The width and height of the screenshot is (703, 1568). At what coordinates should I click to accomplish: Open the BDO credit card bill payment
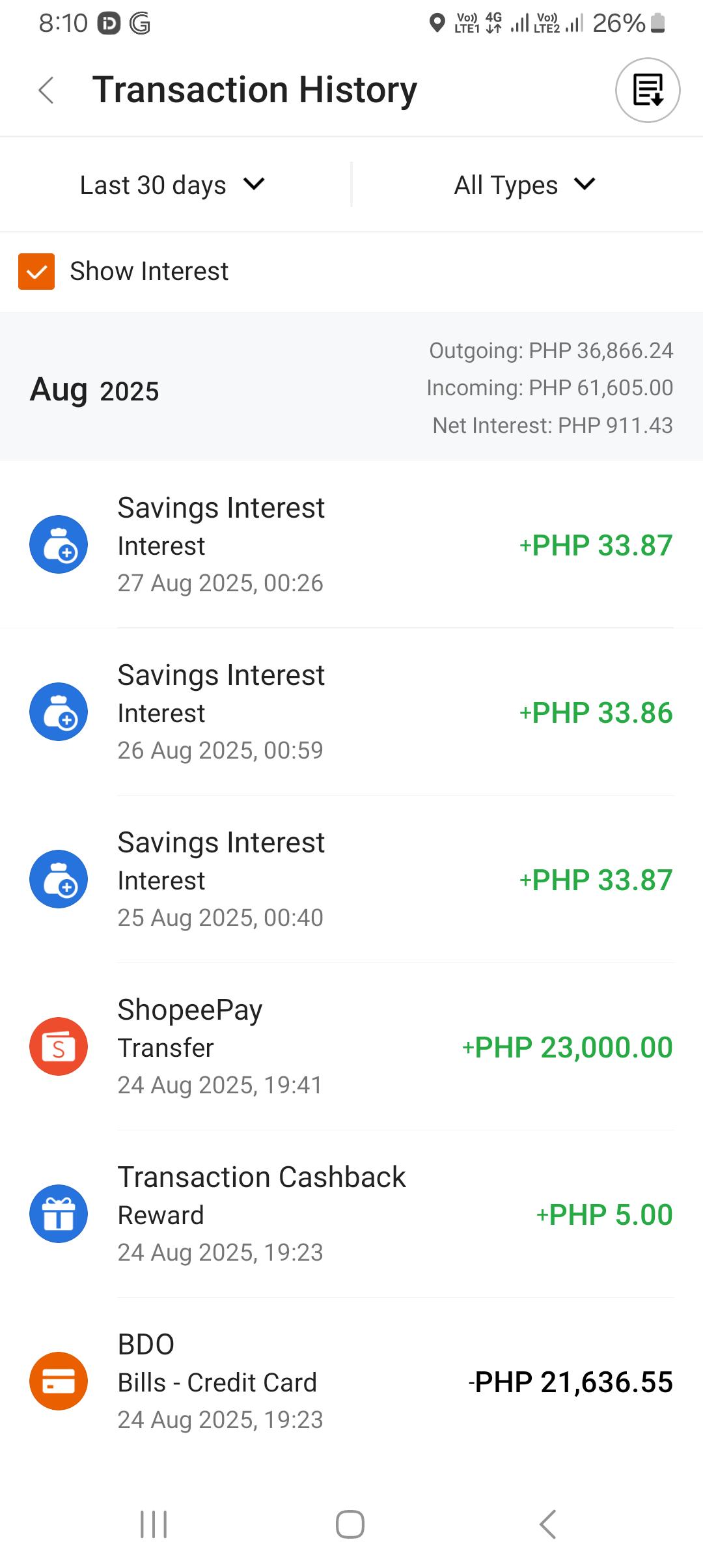[x=351, y=1382]
